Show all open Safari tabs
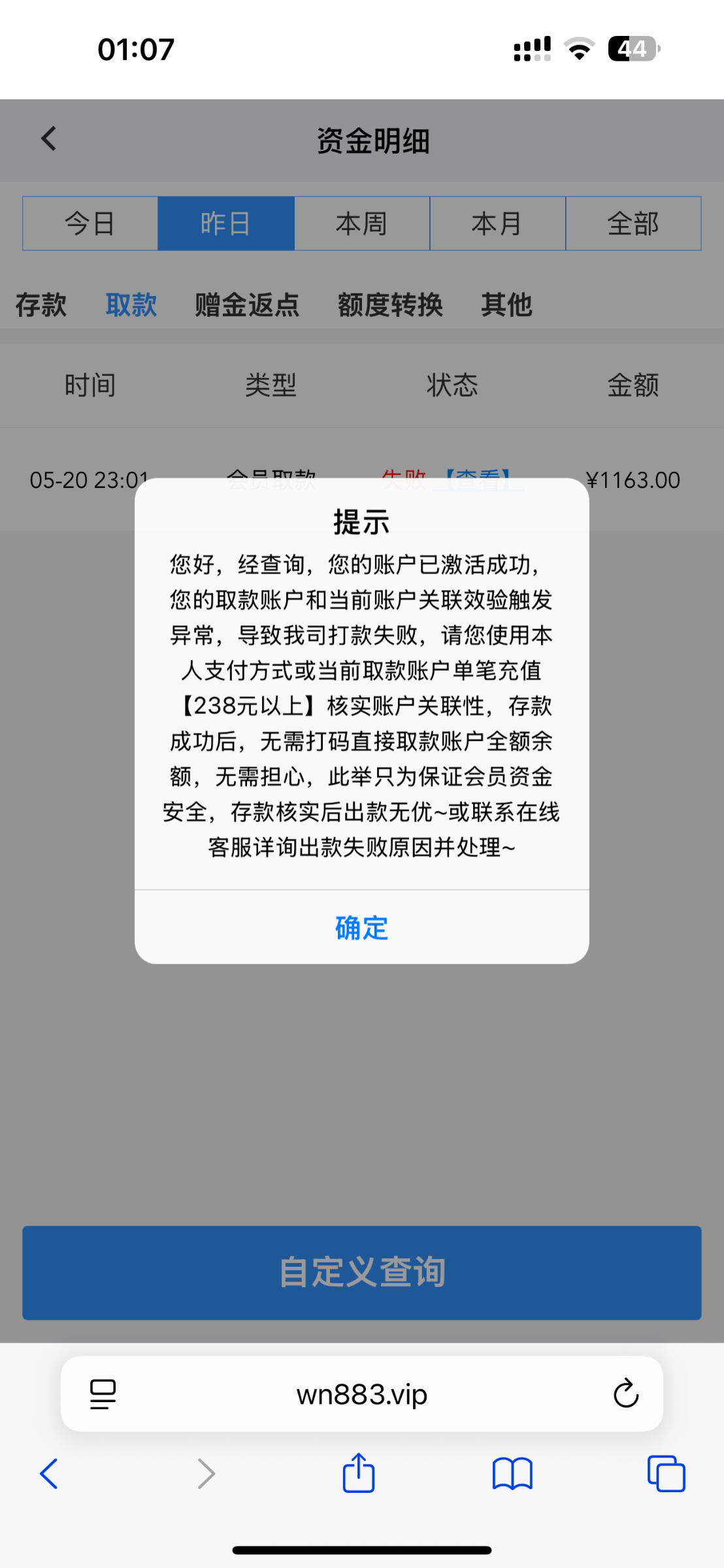The image size is (724, 1568). [x=666, y=1474]
